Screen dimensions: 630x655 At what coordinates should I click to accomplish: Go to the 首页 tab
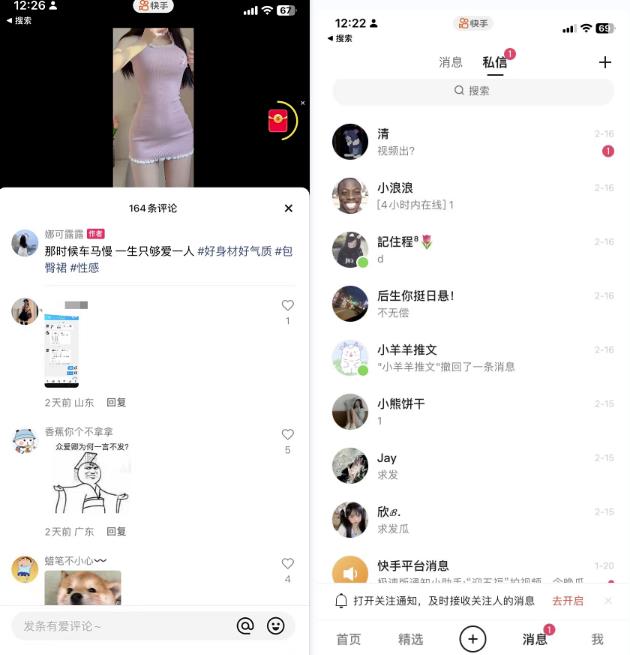[x=348, y=639]
